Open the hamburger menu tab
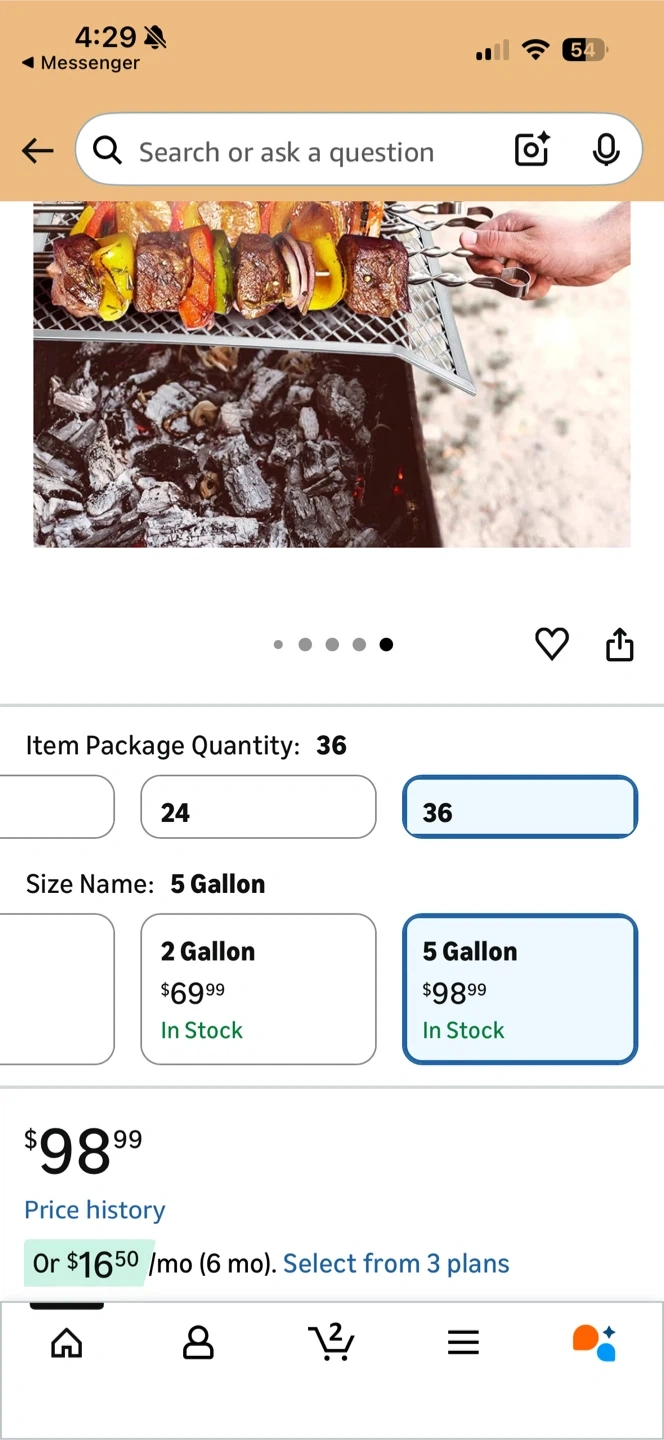 [x=463, y=1343]
